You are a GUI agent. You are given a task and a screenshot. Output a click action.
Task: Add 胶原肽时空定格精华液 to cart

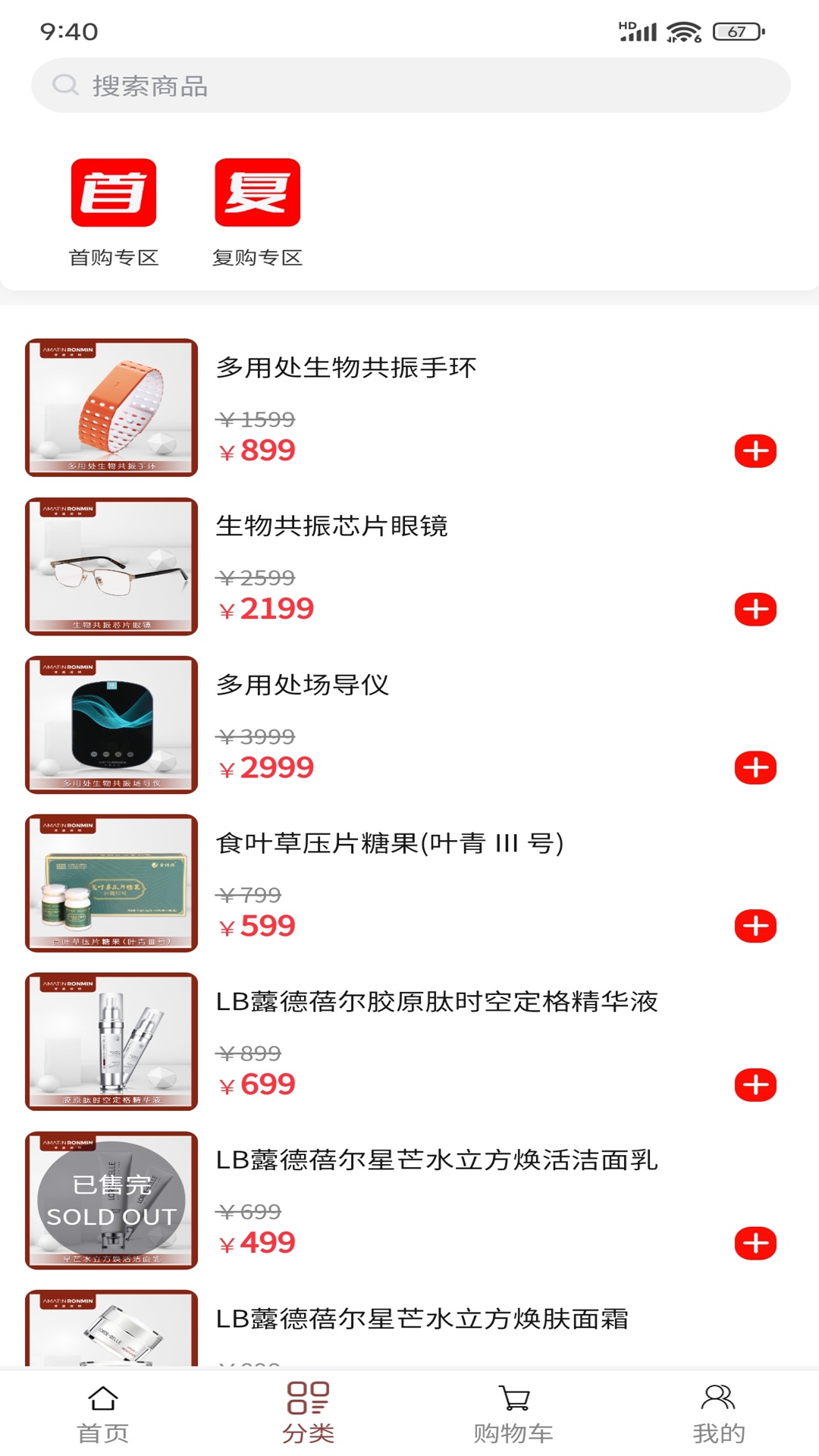click(755, 1085)
